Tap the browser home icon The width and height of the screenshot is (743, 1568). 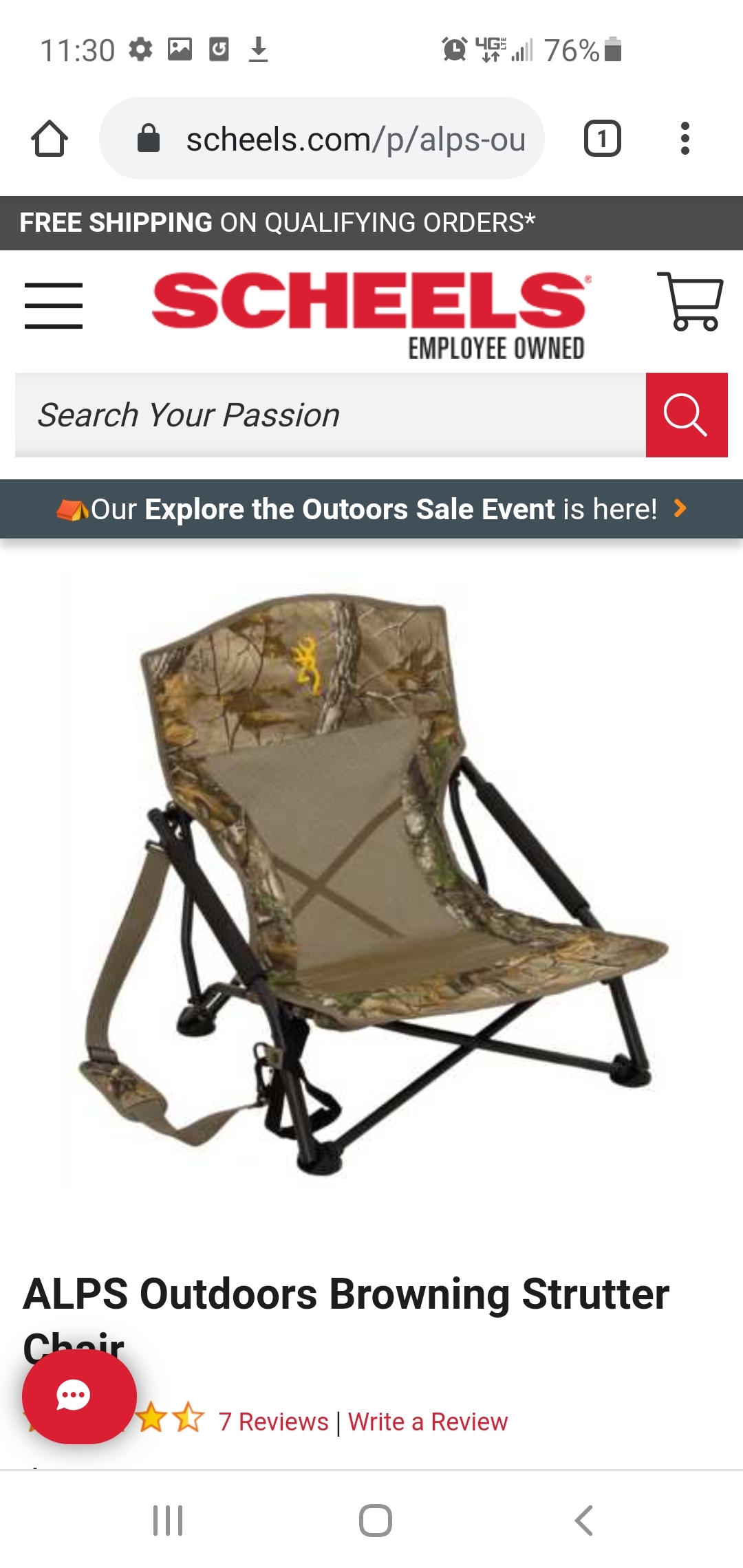pyautogui.click(x=50, y=139)
